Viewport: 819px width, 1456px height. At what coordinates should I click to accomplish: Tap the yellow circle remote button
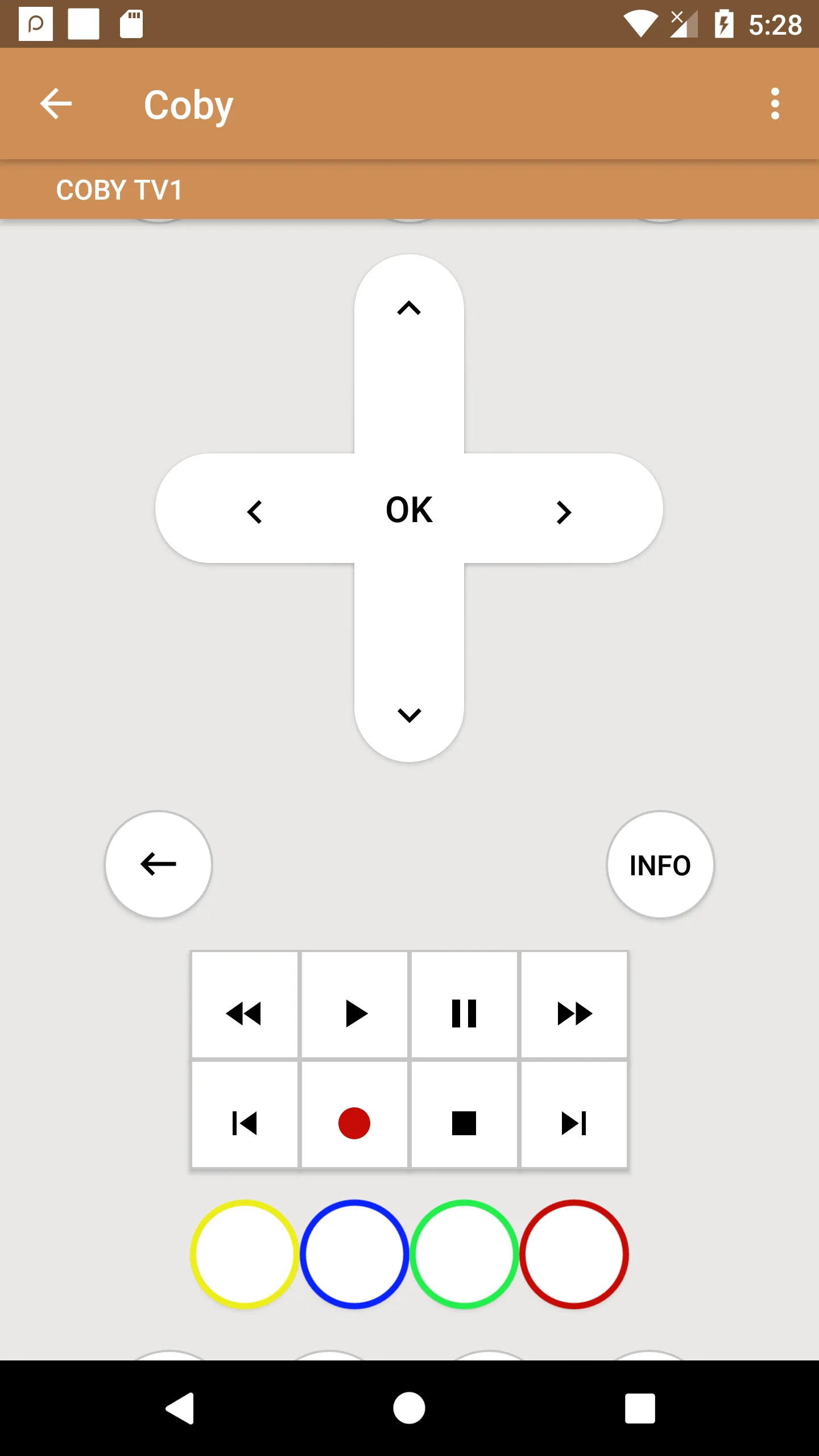244,1254
